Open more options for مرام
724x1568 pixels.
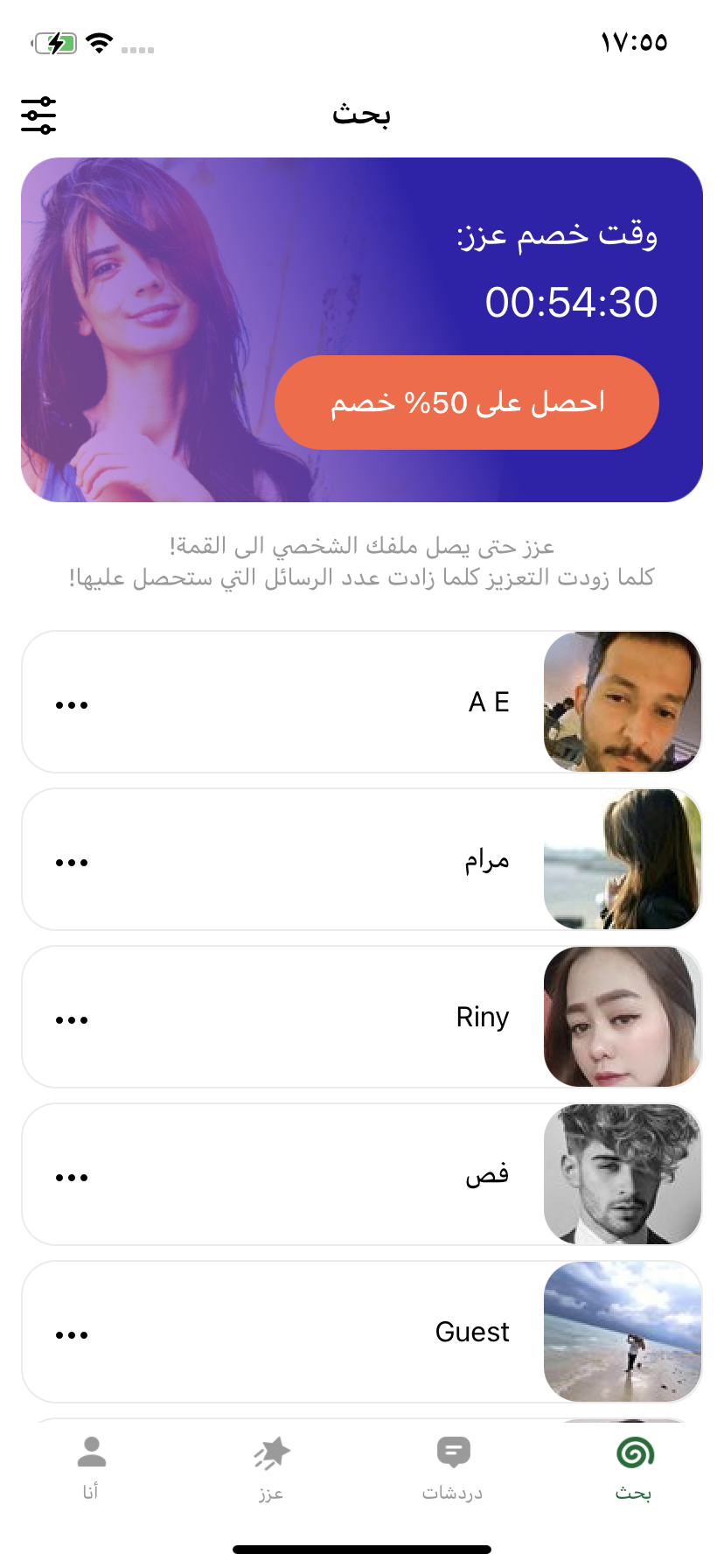click(x=72, y=862)
